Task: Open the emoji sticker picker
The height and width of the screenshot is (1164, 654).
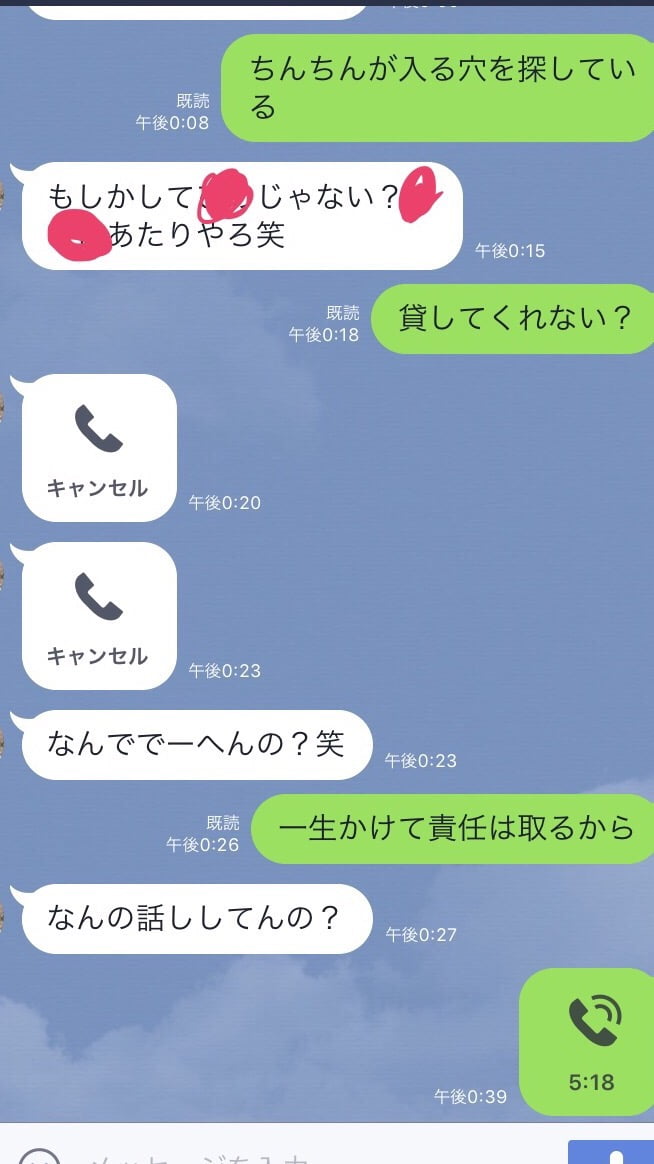Action: click(40, 1158)
